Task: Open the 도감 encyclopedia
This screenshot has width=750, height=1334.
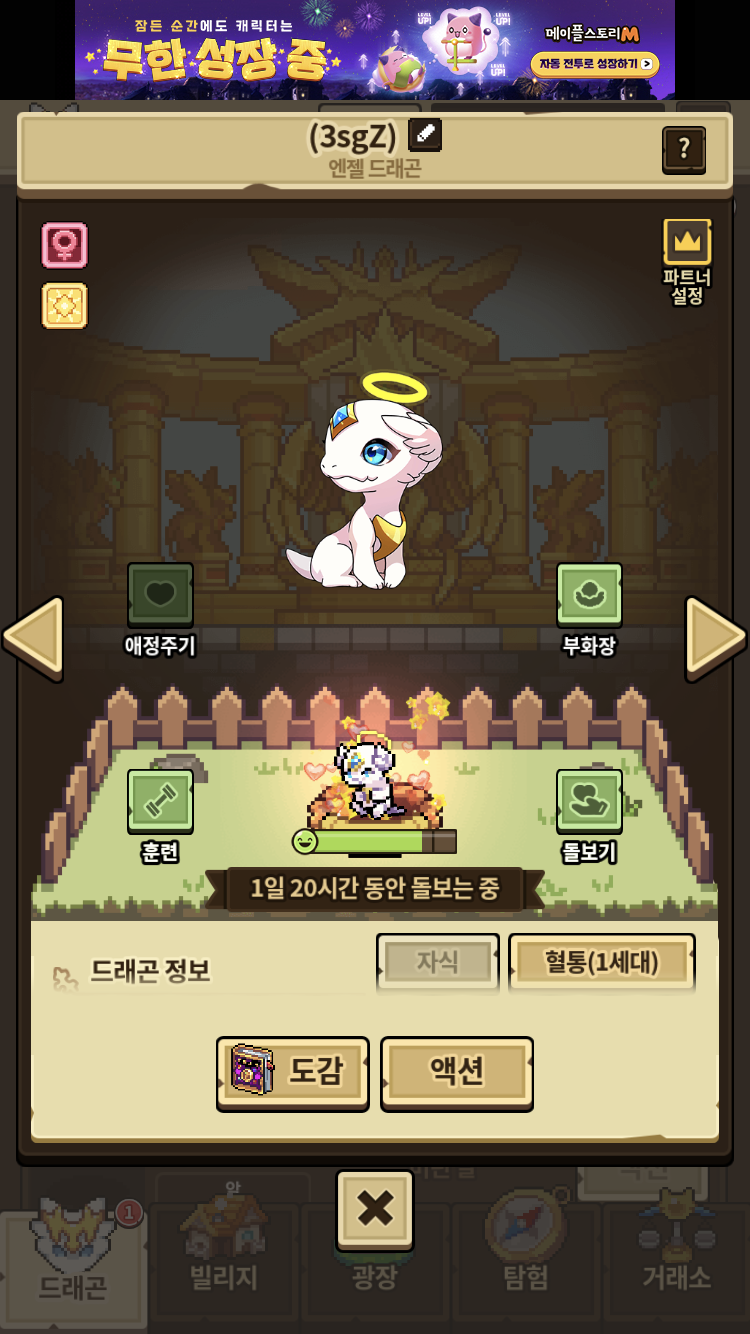Action: (x=293, y=1072)
